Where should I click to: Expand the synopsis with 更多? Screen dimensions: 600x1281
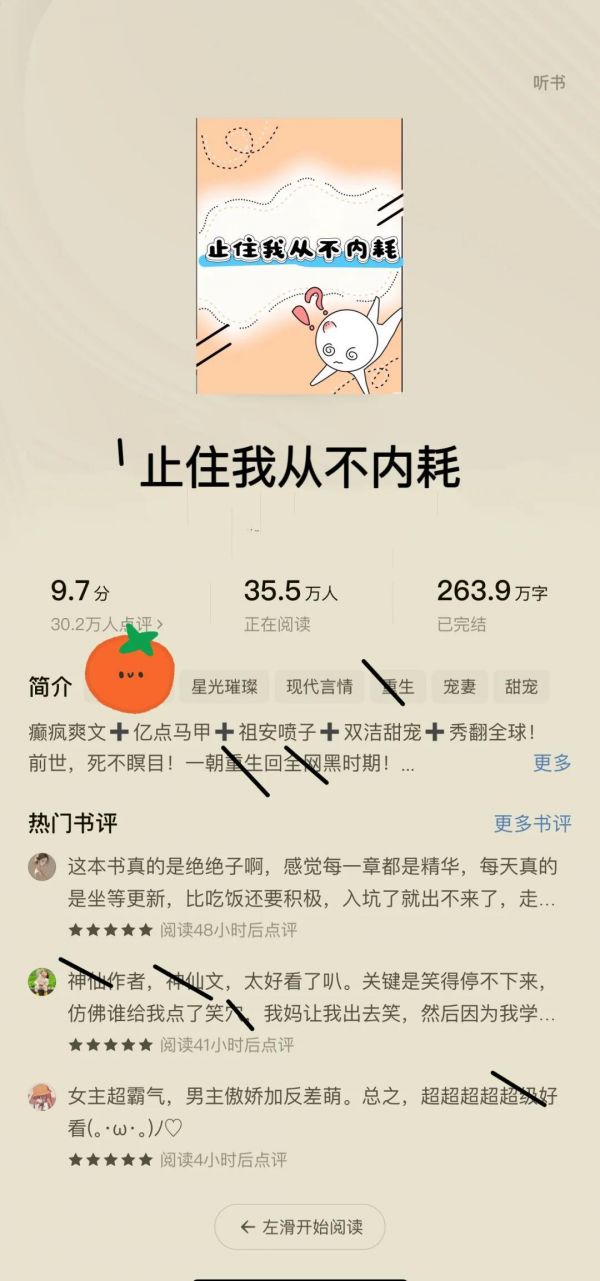552,763
